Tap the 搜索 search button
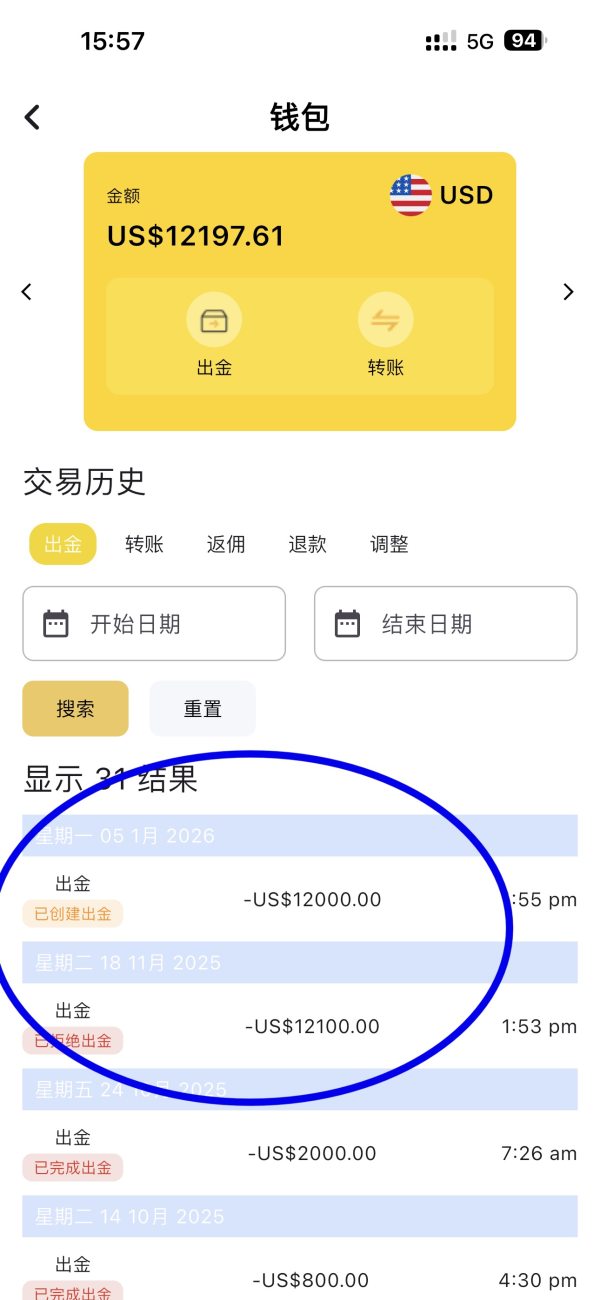 point(76,708)
